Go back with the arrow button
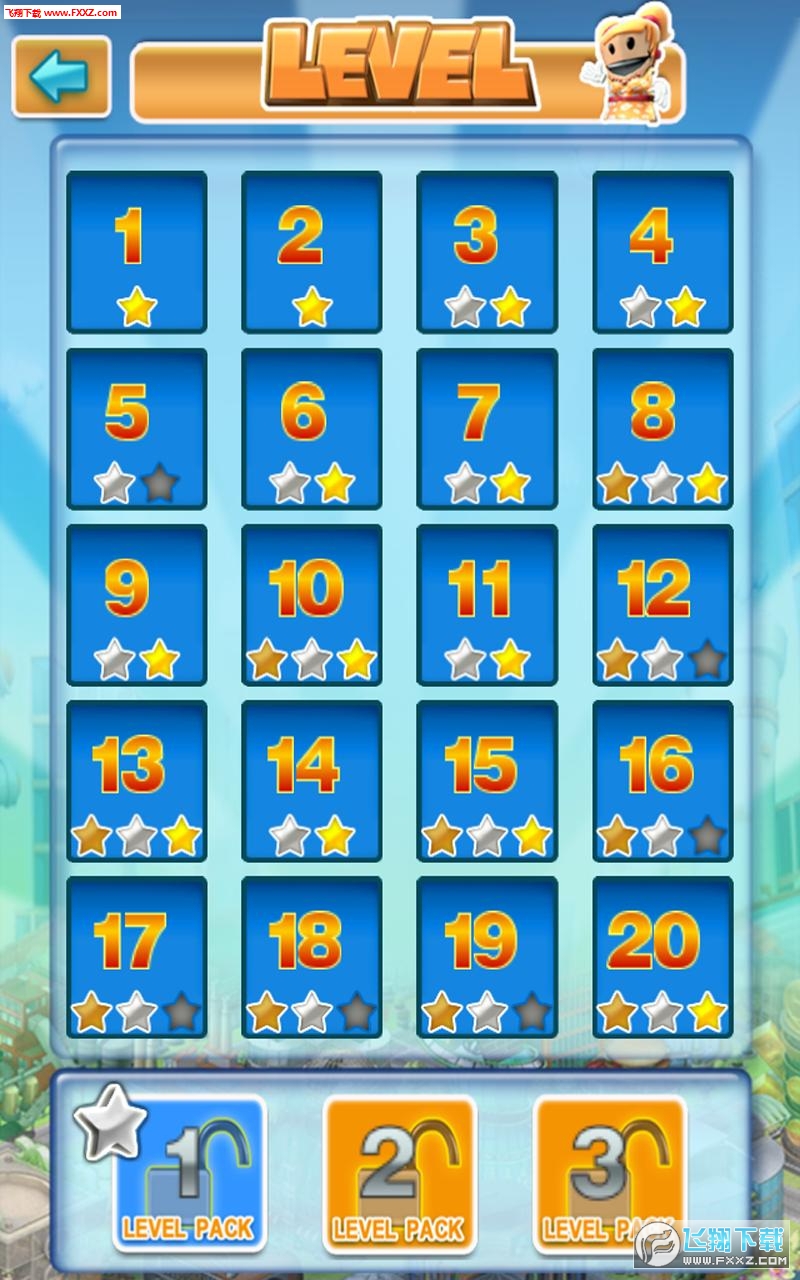The width and height of the screenshot is (800, 1280). [x=60, y=77]
